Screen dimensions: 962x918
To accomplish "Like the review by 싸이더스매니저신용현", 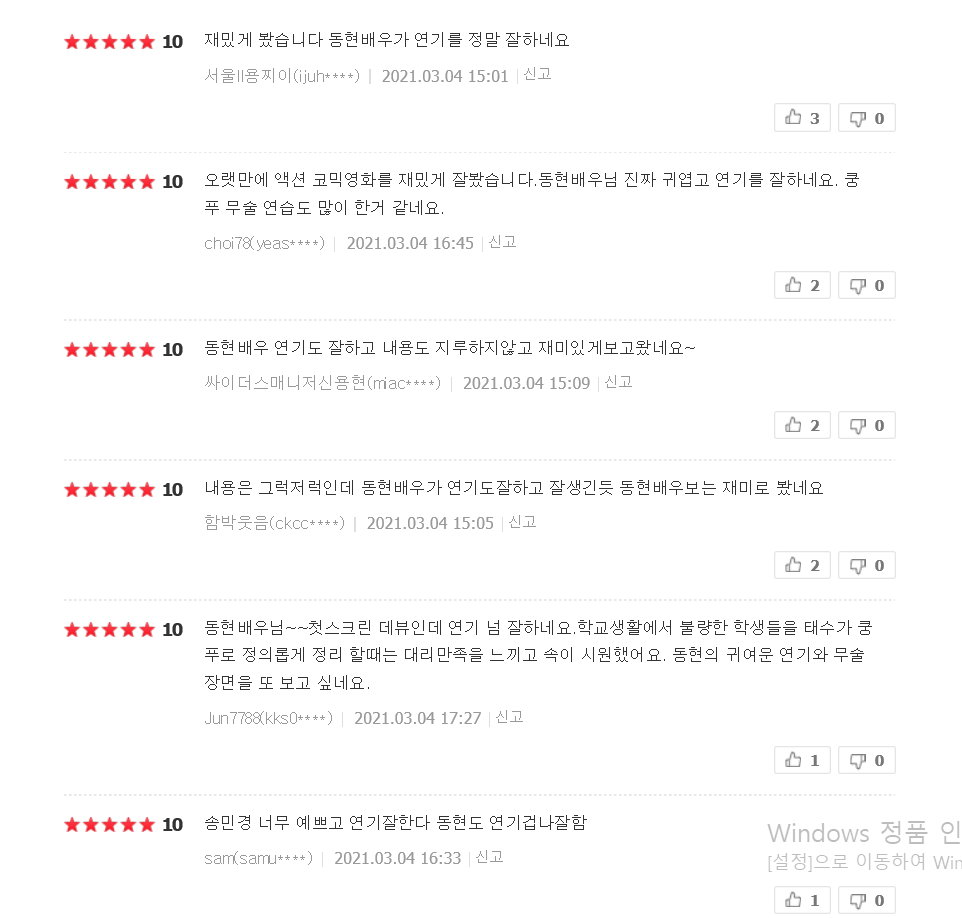I will (x=802, y=426).
